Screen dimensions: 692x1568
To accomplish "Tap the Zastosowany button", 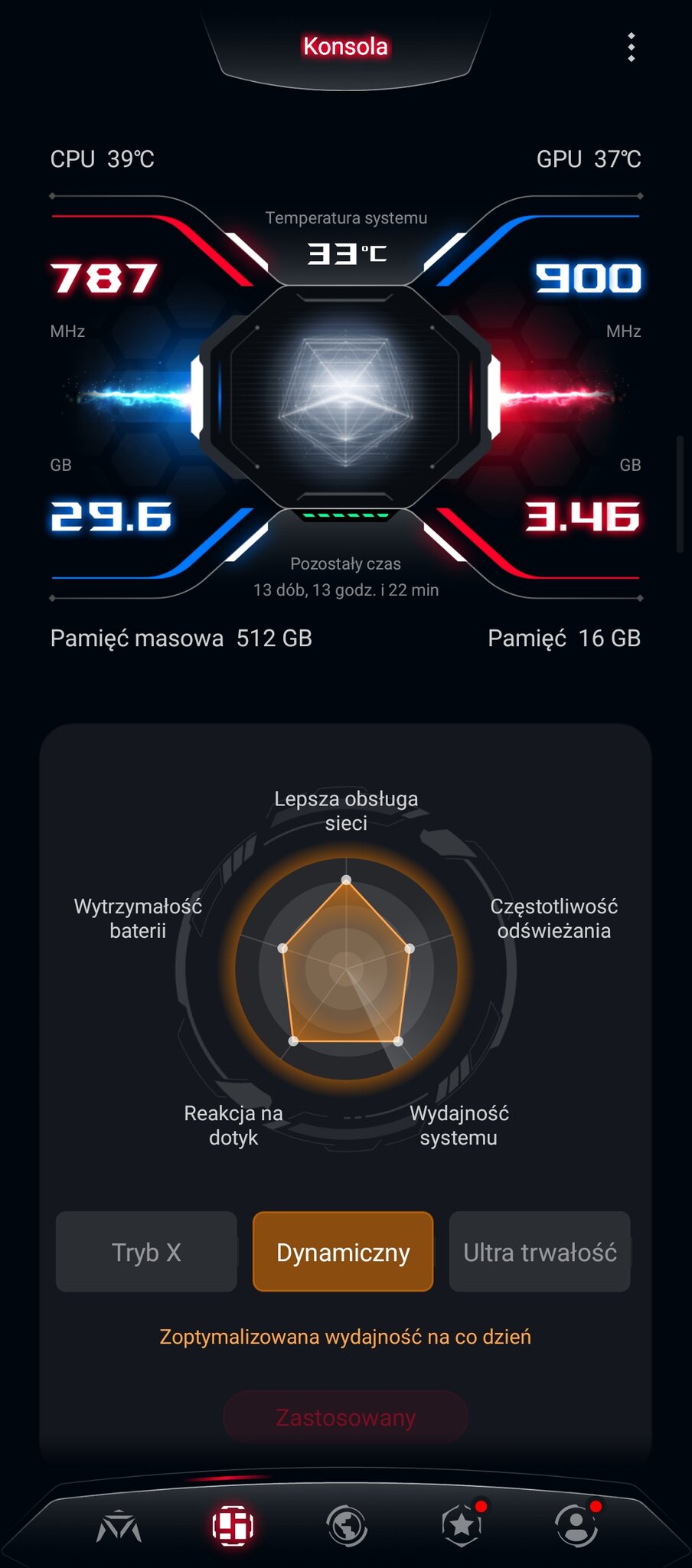I will [x=345, y=1417].
